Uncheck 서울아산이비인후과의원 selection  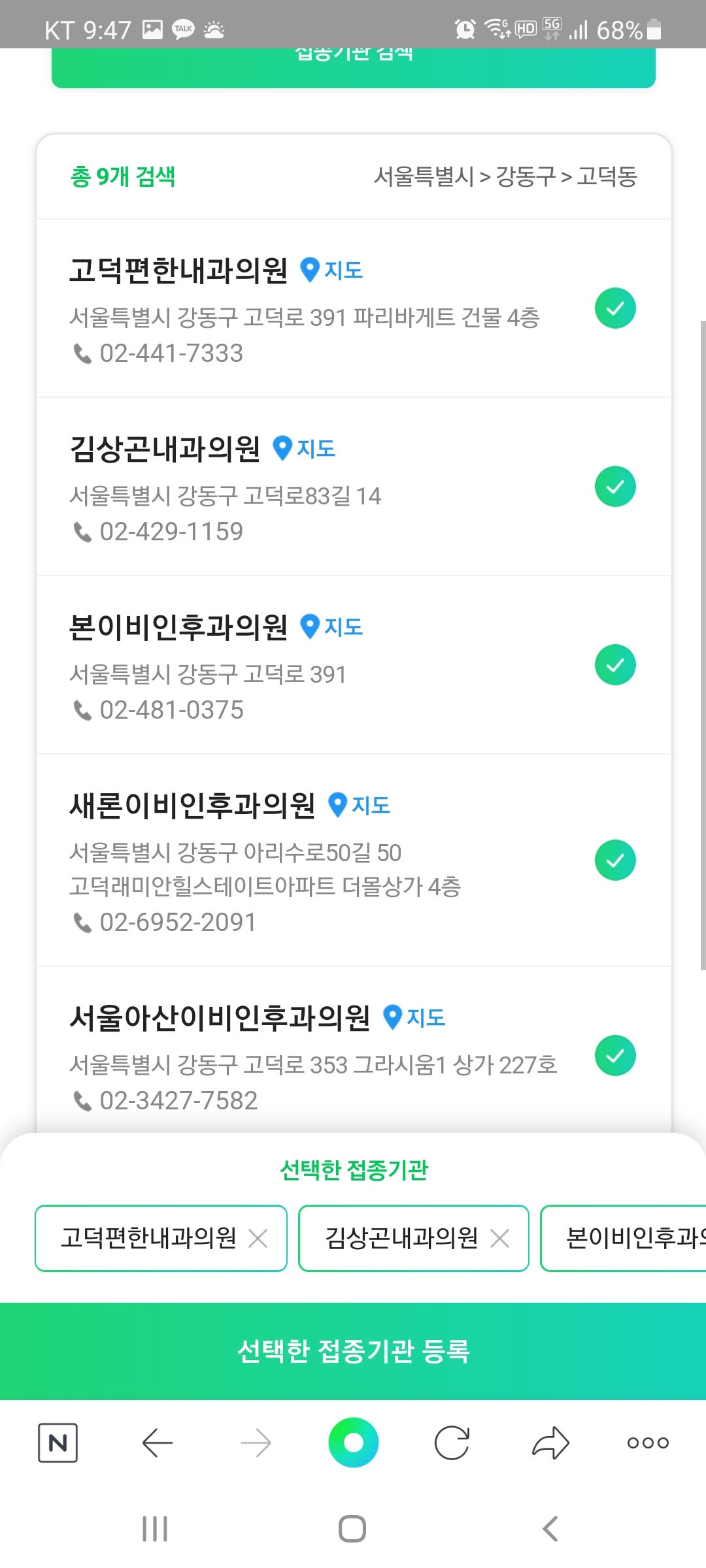(x=614, y=1055)
